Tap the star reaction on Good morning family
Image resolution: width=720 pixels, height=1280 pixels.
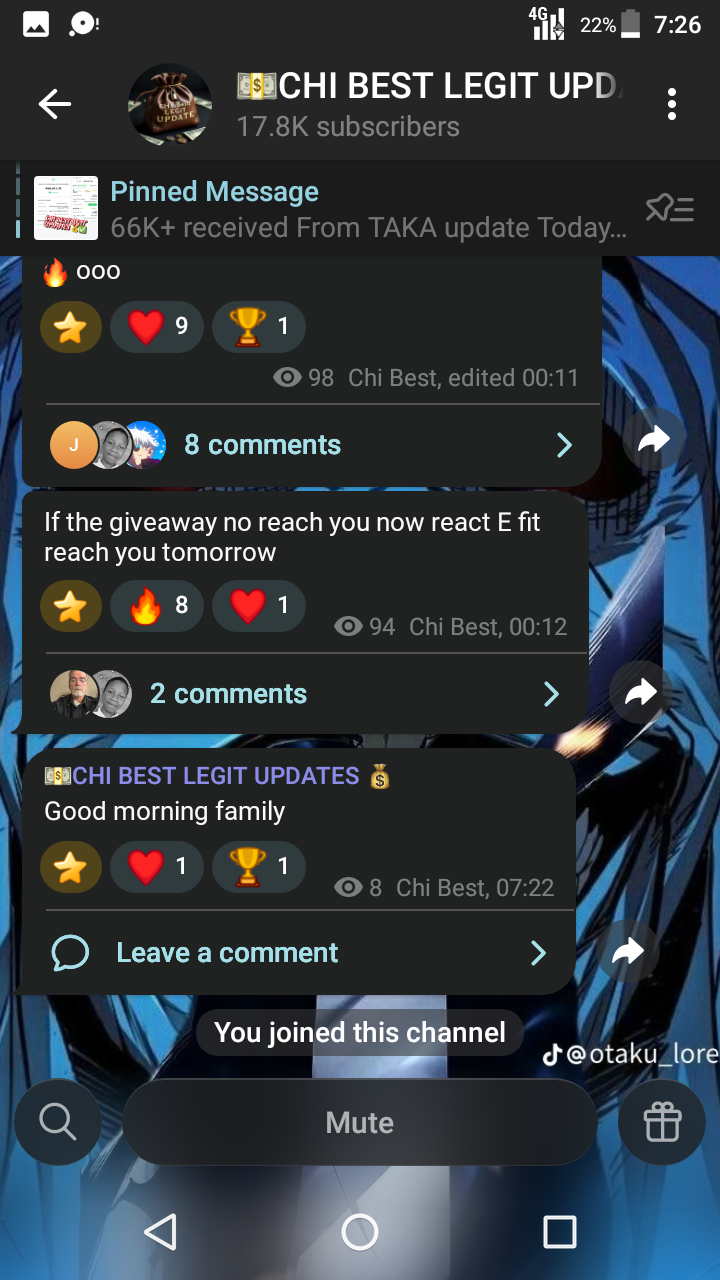pos(71,867)
